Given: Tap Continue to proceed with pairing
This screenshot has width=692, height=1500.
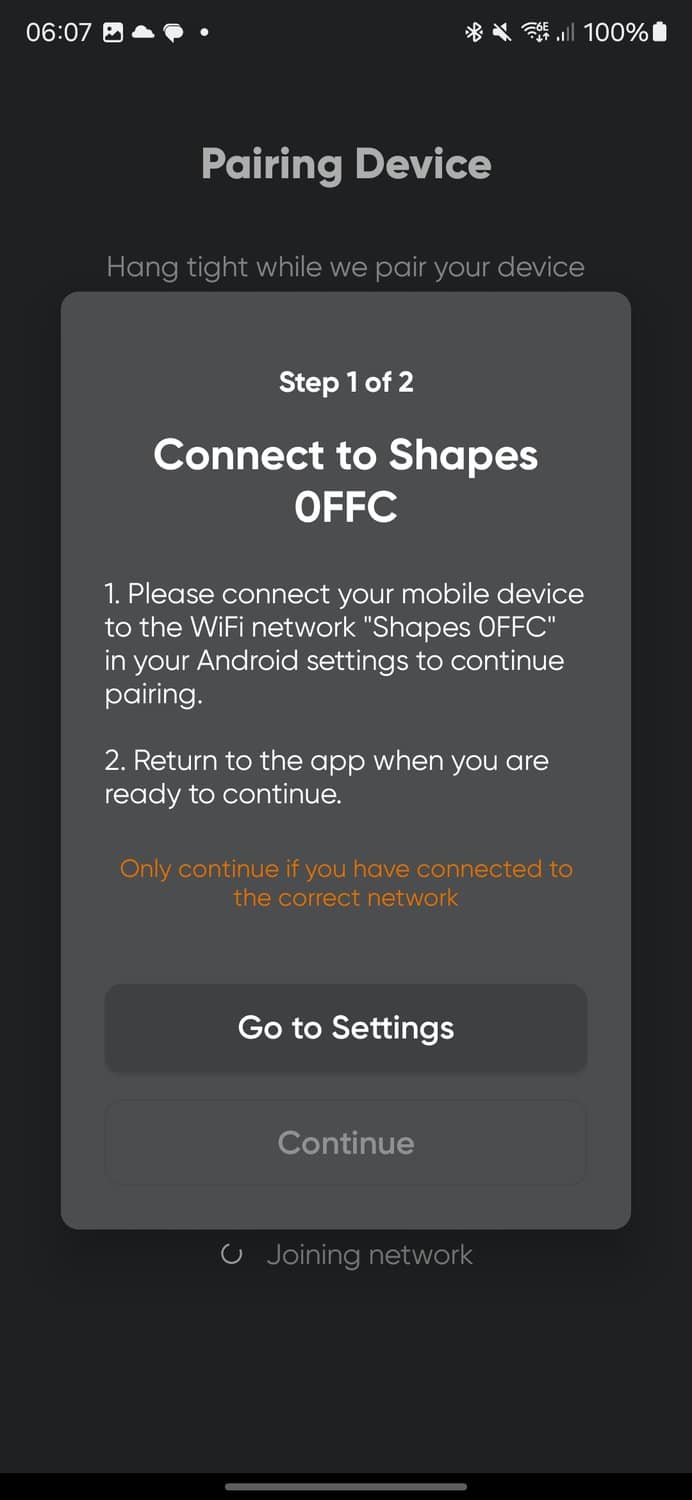Looking at the screenshot, I should [x=346, y=1143].
